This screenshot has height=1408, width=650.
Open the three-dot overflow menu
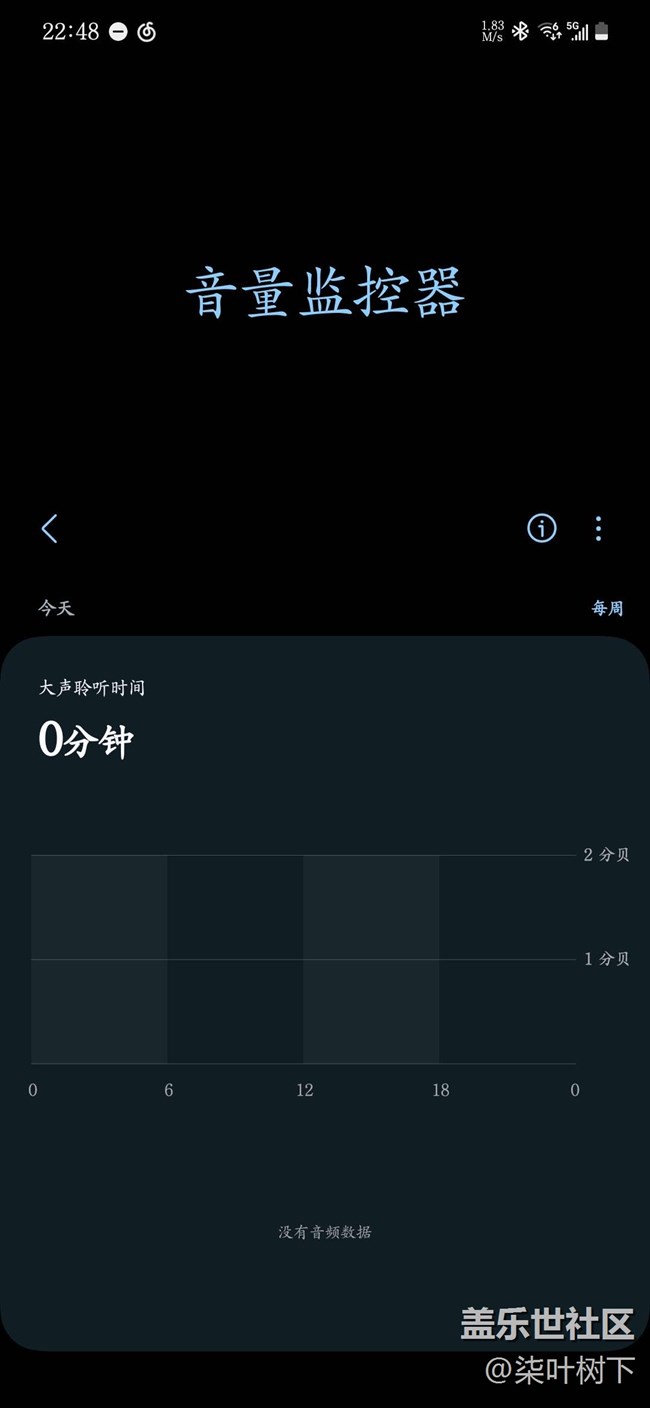[598, 528]
